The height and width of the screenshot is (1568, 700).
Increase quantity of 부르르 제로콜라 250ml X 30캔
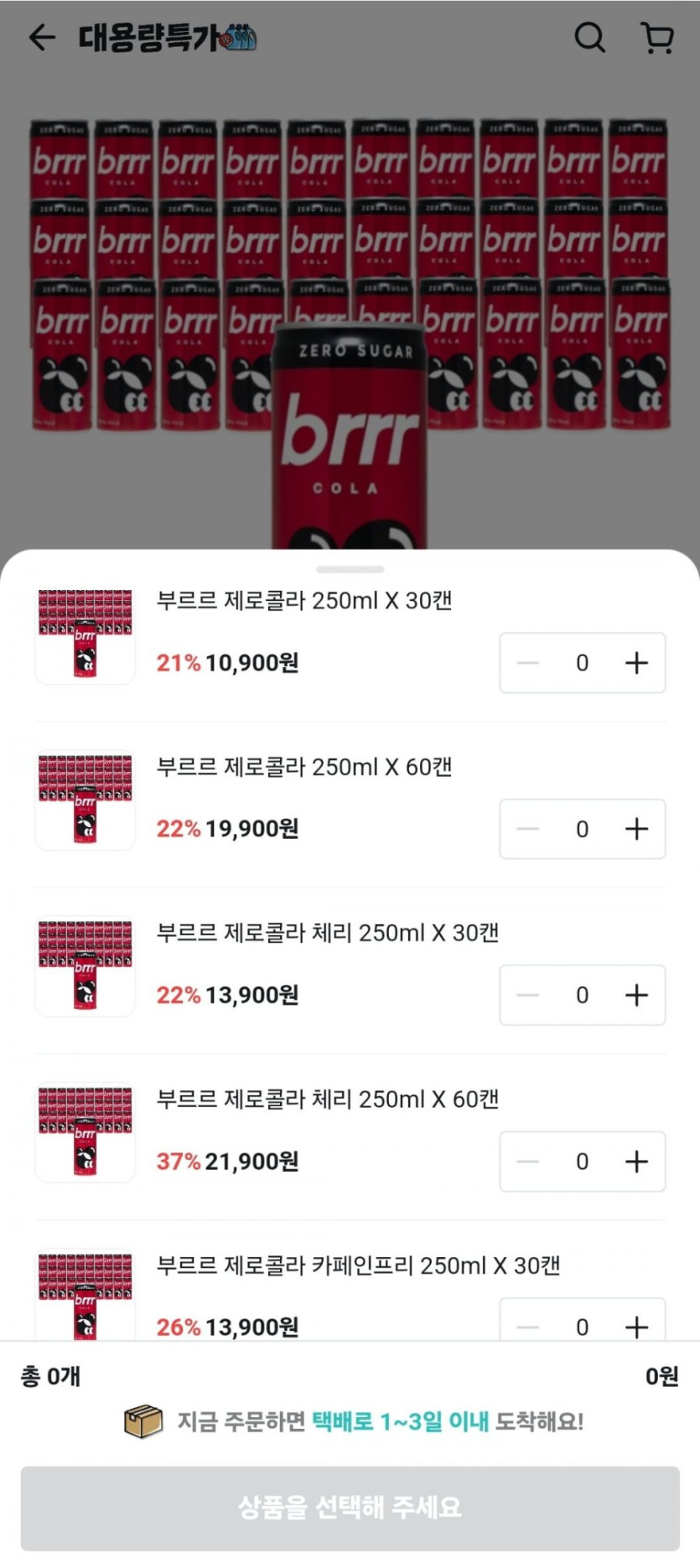[636, 663]
